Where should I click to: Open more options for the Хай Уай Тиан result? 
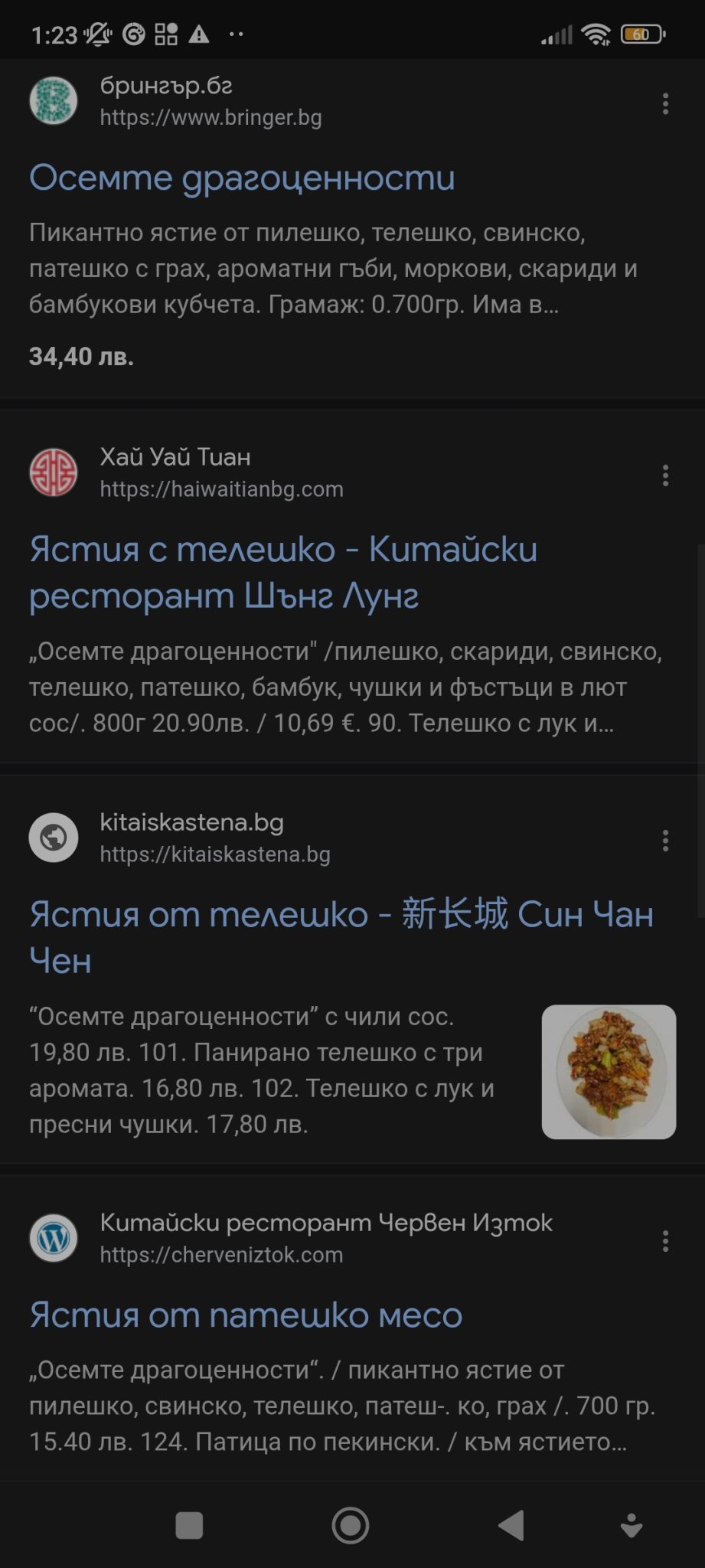pyautogui.click(x=665, y=475)
